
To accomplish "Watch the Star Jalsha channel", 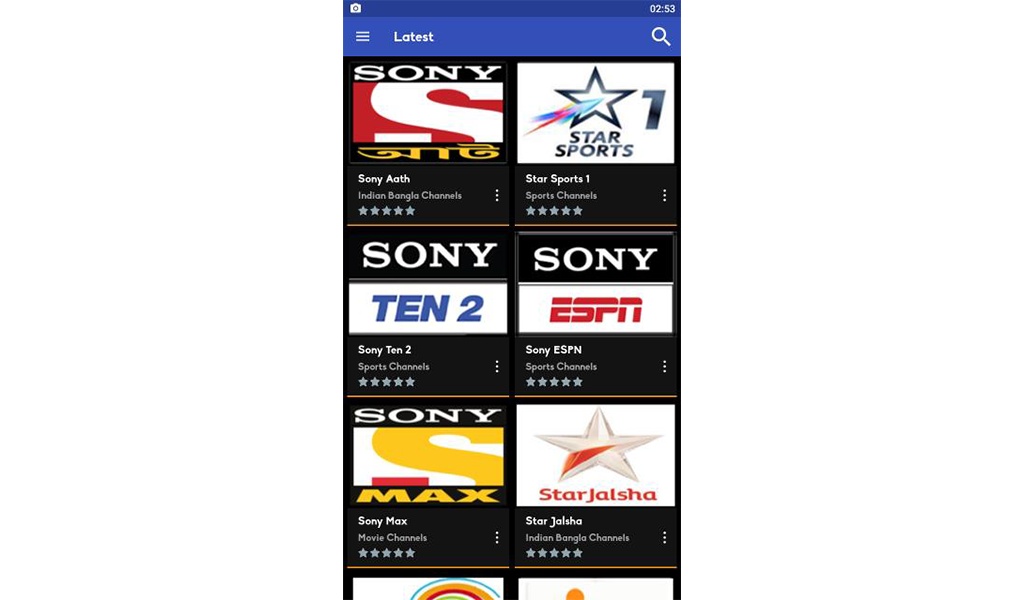I will pos(595,455).
